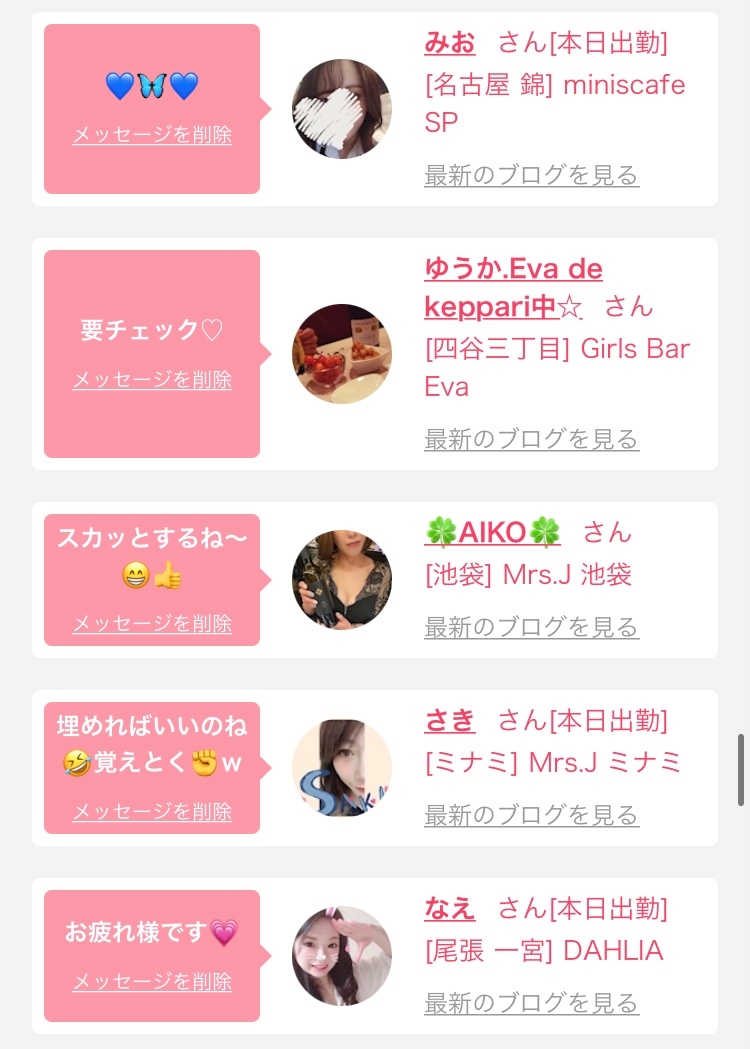Viewport: 750px width, 1049px height.
Task: View latest blog for Girls Bar Eva's ゆうか
Action: tap(531, 439)
